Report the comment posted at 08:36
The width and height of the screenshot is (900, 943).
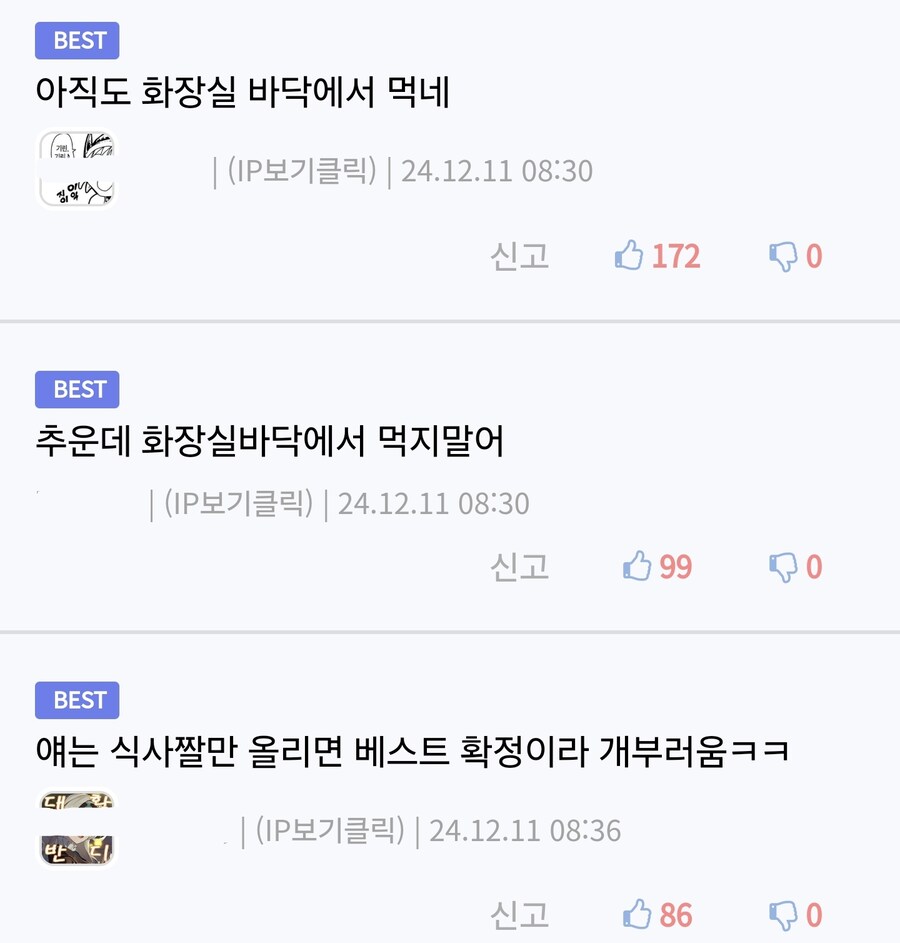tap(519, 914)
